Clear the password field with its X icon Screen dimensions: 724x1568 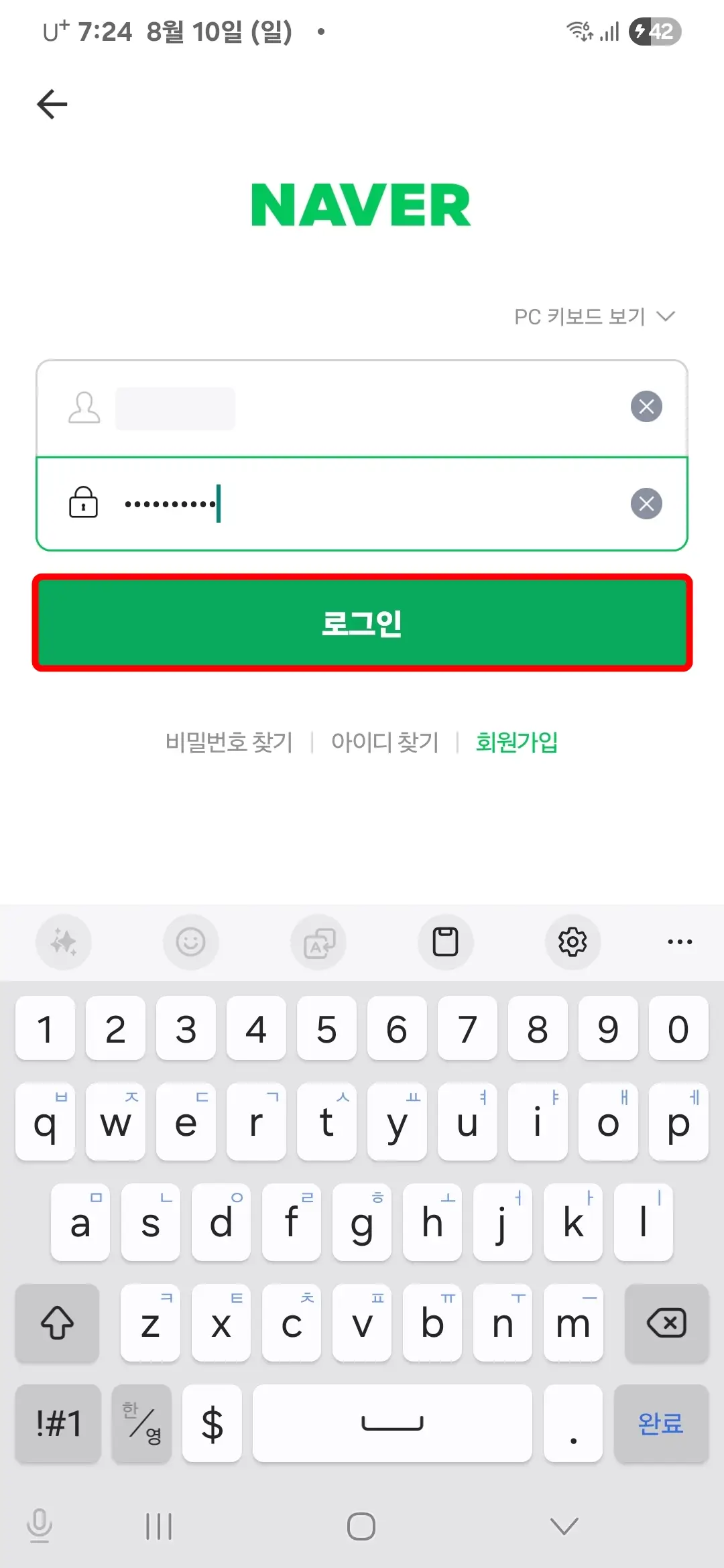646,503
